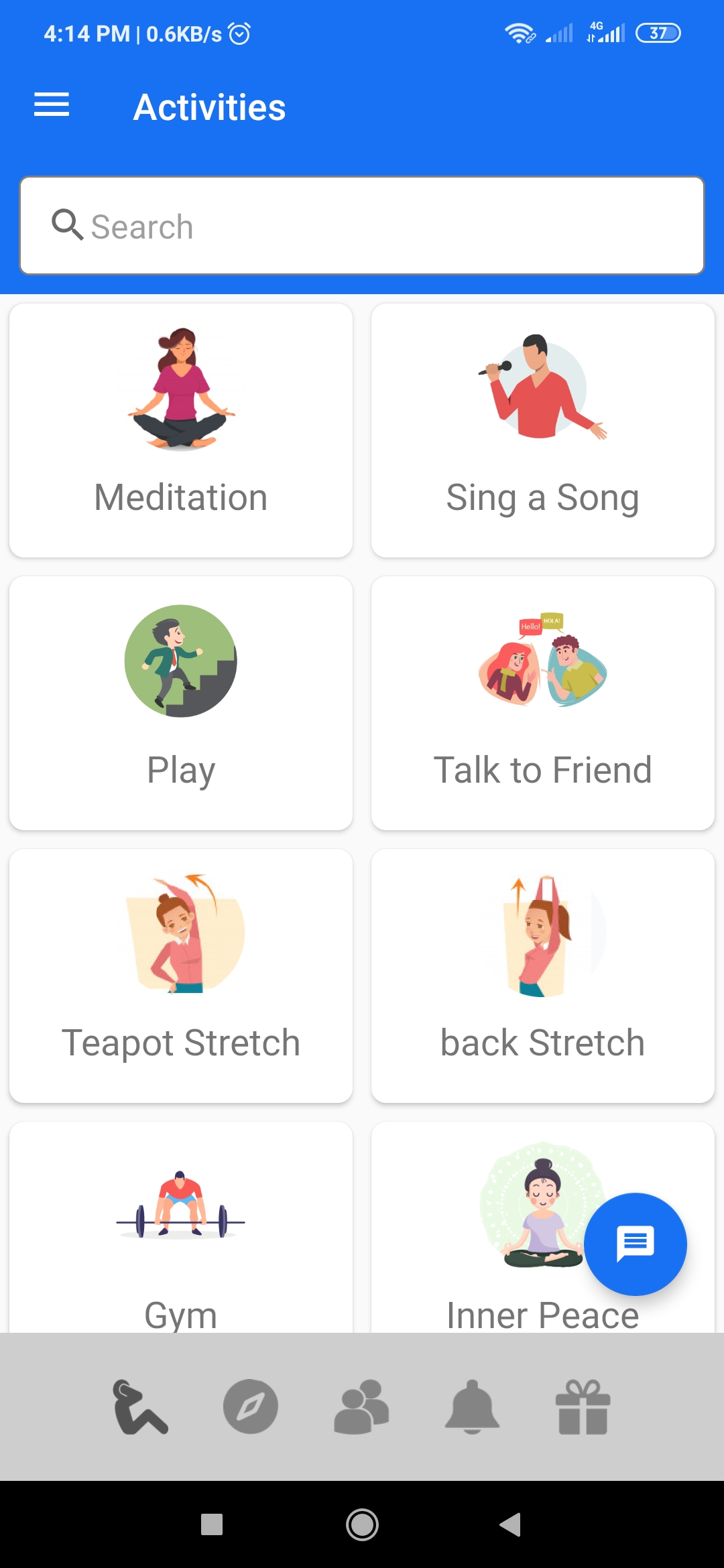Choose the Talk to Friend activity

[x=542, y=703]
